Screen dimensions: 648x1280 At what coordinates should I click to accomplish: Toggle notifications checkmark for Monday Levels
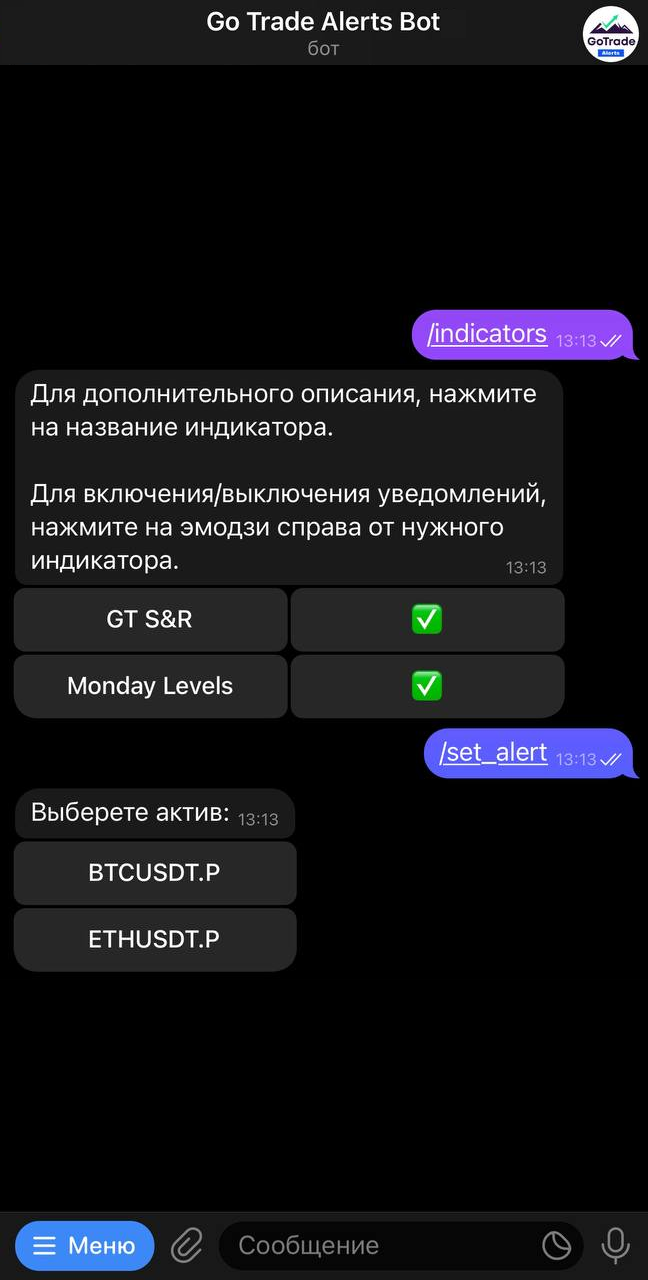(427, 686)
